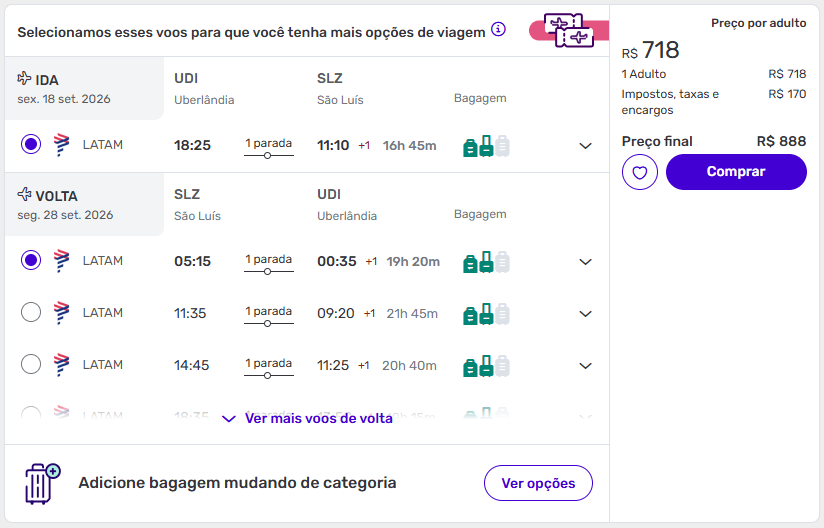
Task: Expand details of the 14:45 return flight
Action: (x=586, y=366)
